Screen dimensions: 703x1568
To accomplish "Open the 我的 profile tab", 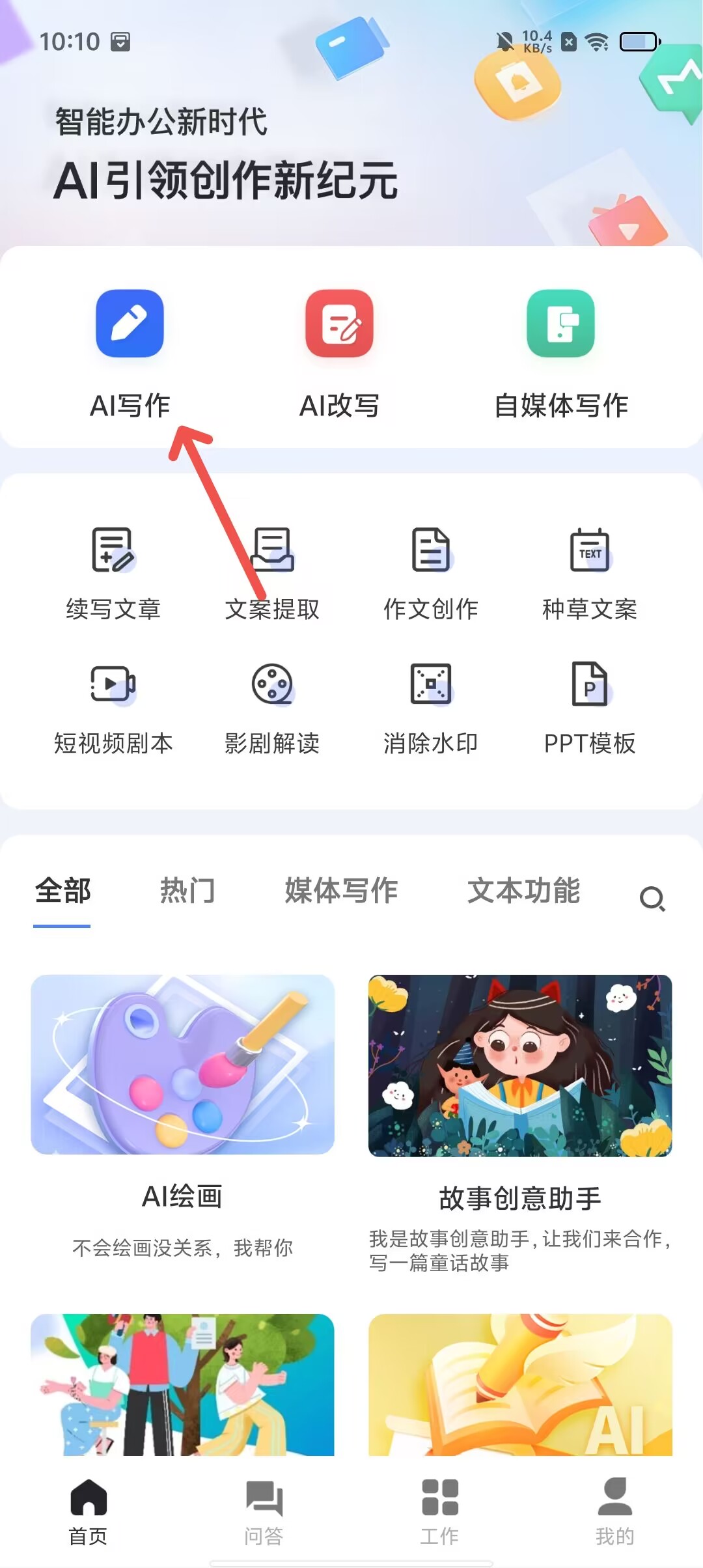I will [x=614, y=1513].
